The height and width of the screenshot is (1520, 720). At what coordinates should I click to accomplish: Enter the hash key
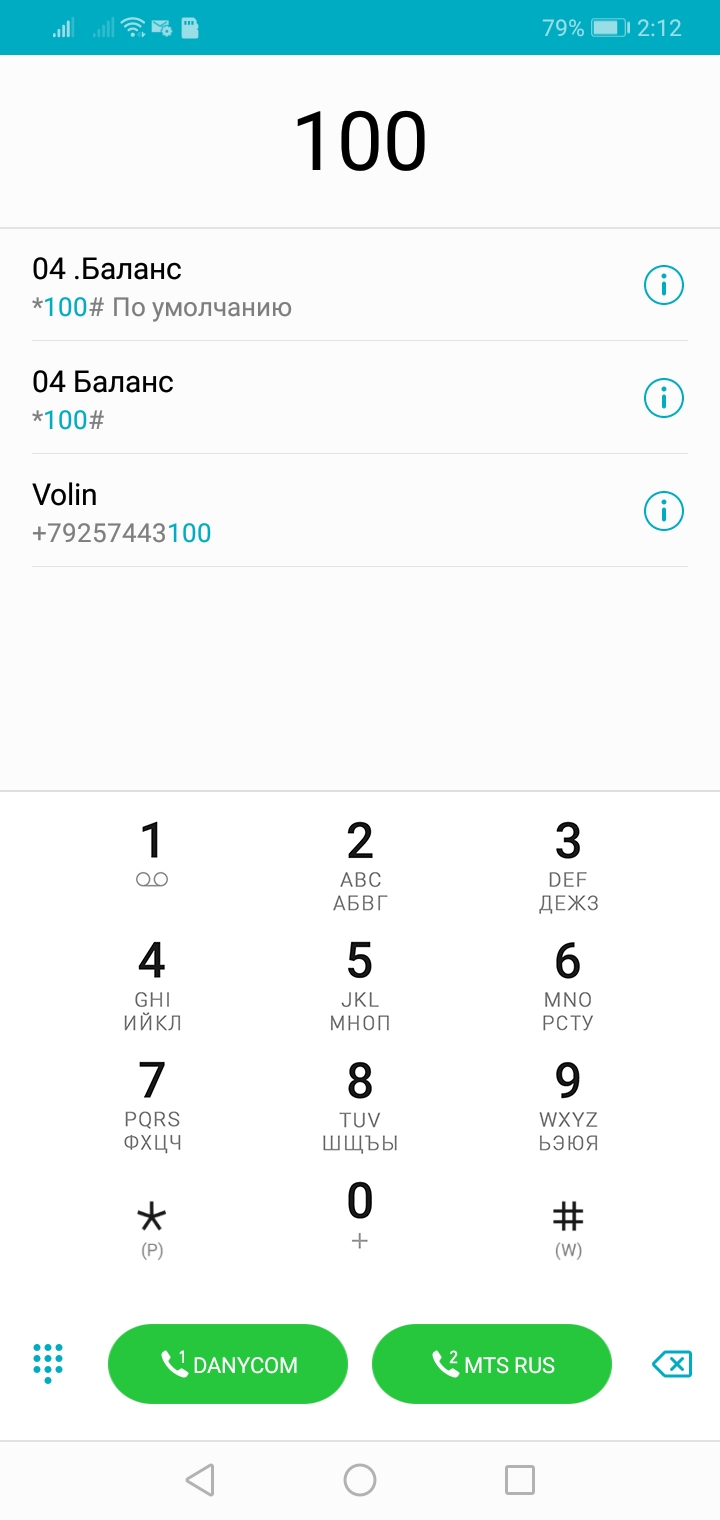(568, 1226)
